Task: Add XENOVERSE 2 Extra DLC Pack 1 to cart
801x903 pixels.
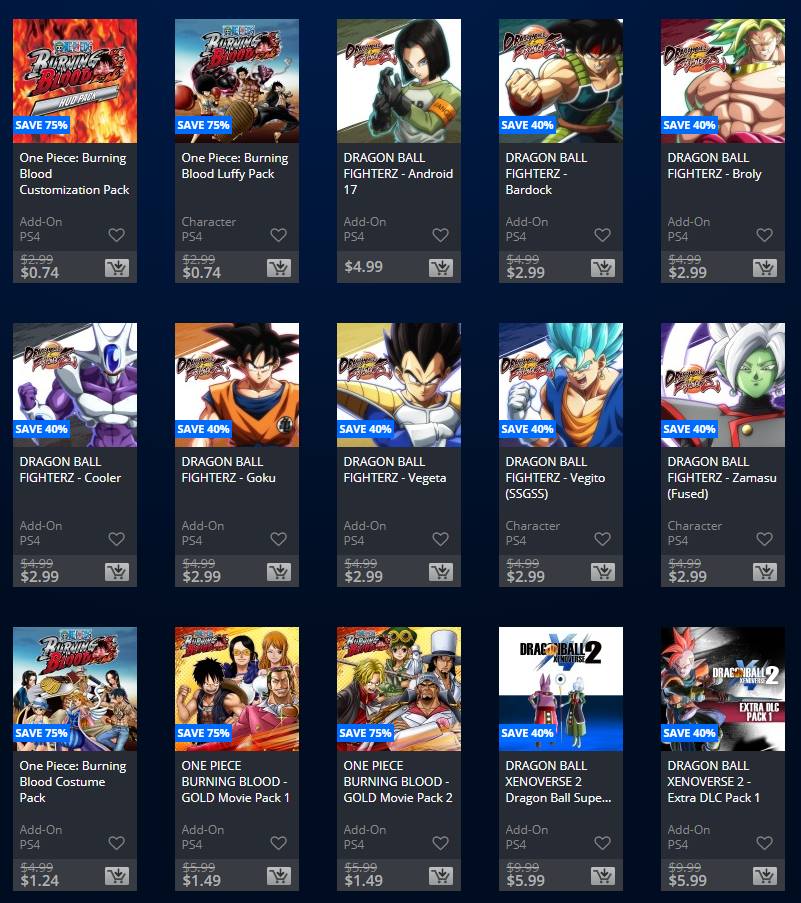Action: [764, 876]
